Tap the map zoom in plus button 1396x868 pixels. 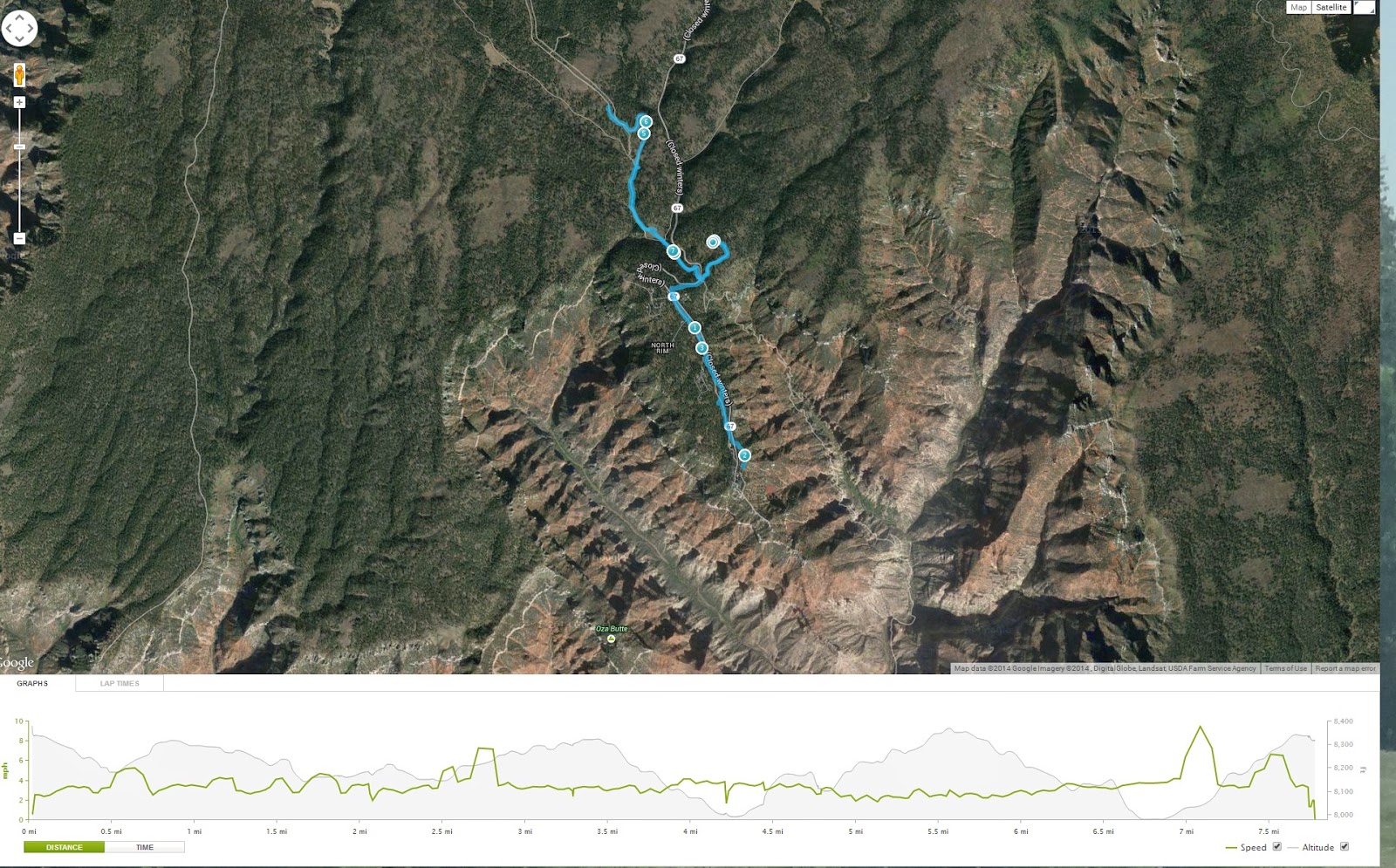[19, 102]
